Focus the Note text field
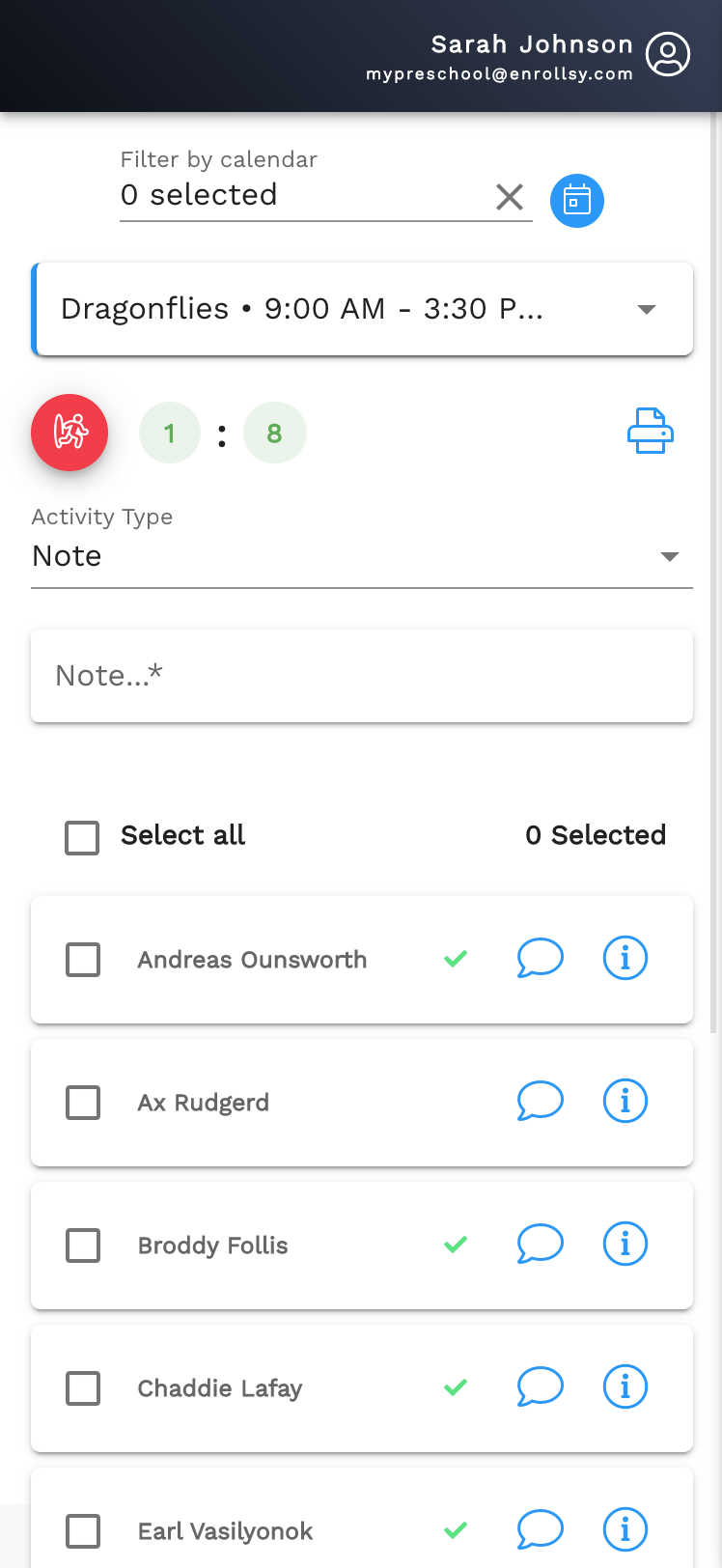The width and height of the screenshot is (722, 1568). [x=362, y=676]
